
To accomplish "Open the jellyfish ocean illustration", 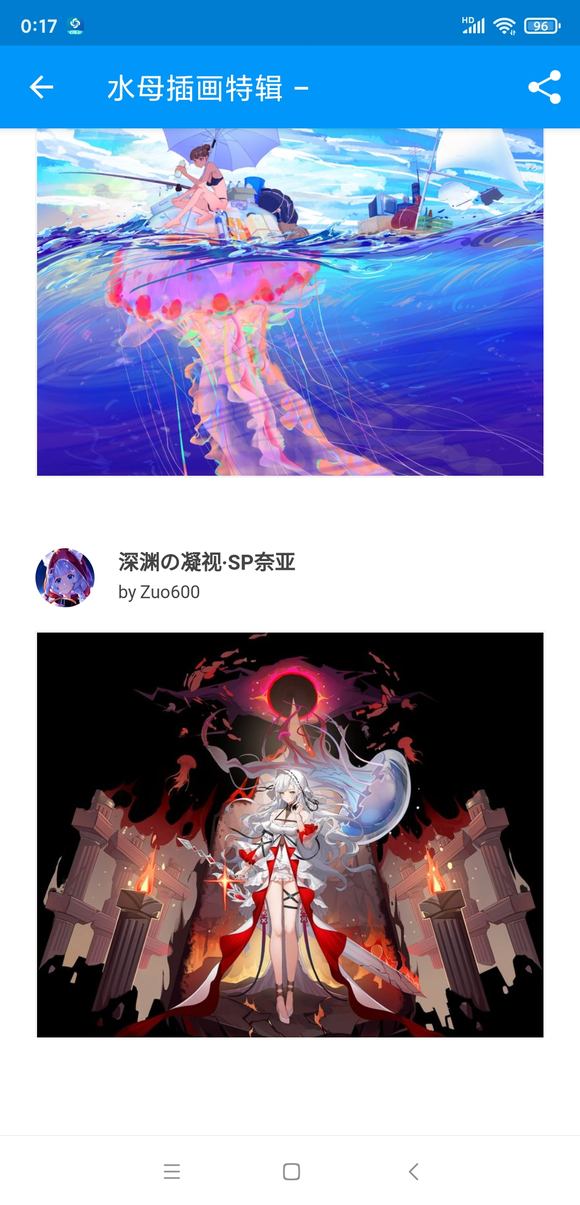I will (x=290, y=302).
